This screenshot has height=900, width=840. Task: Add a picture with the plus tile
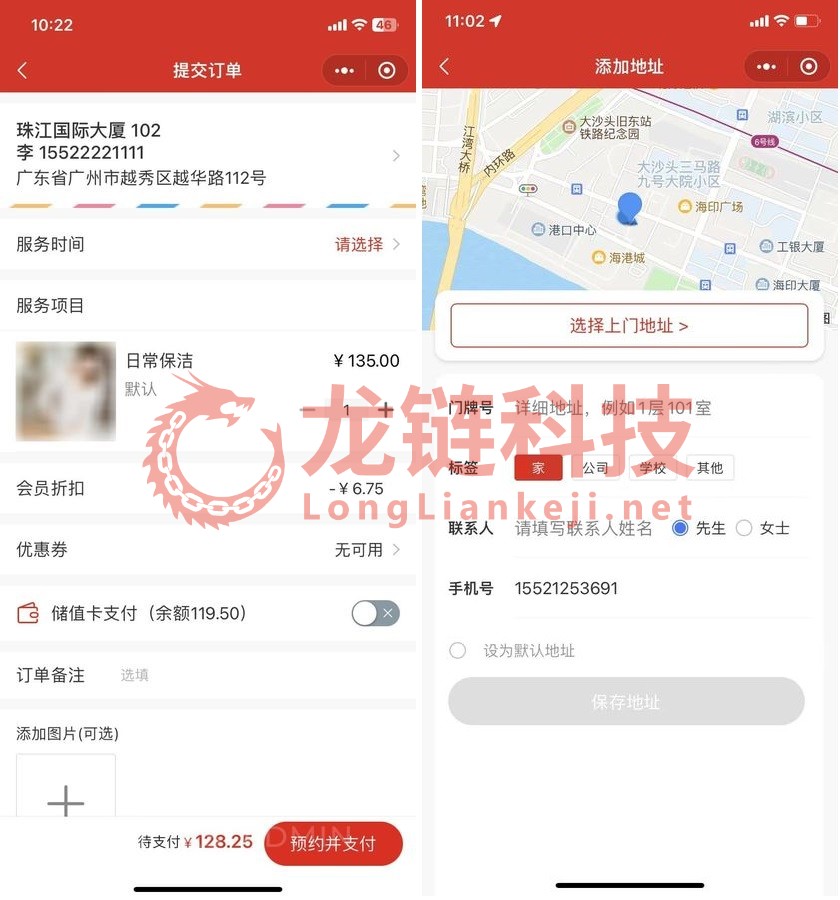66,800
